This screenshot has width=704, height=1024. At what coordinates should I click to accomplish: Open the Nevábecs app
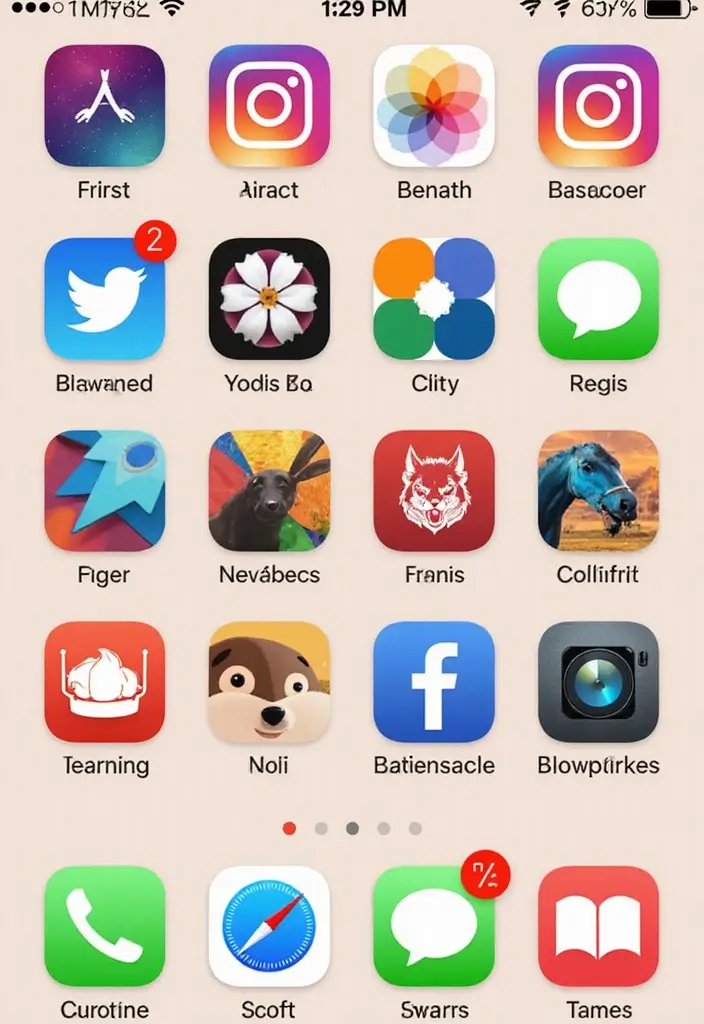coord(269,490)
